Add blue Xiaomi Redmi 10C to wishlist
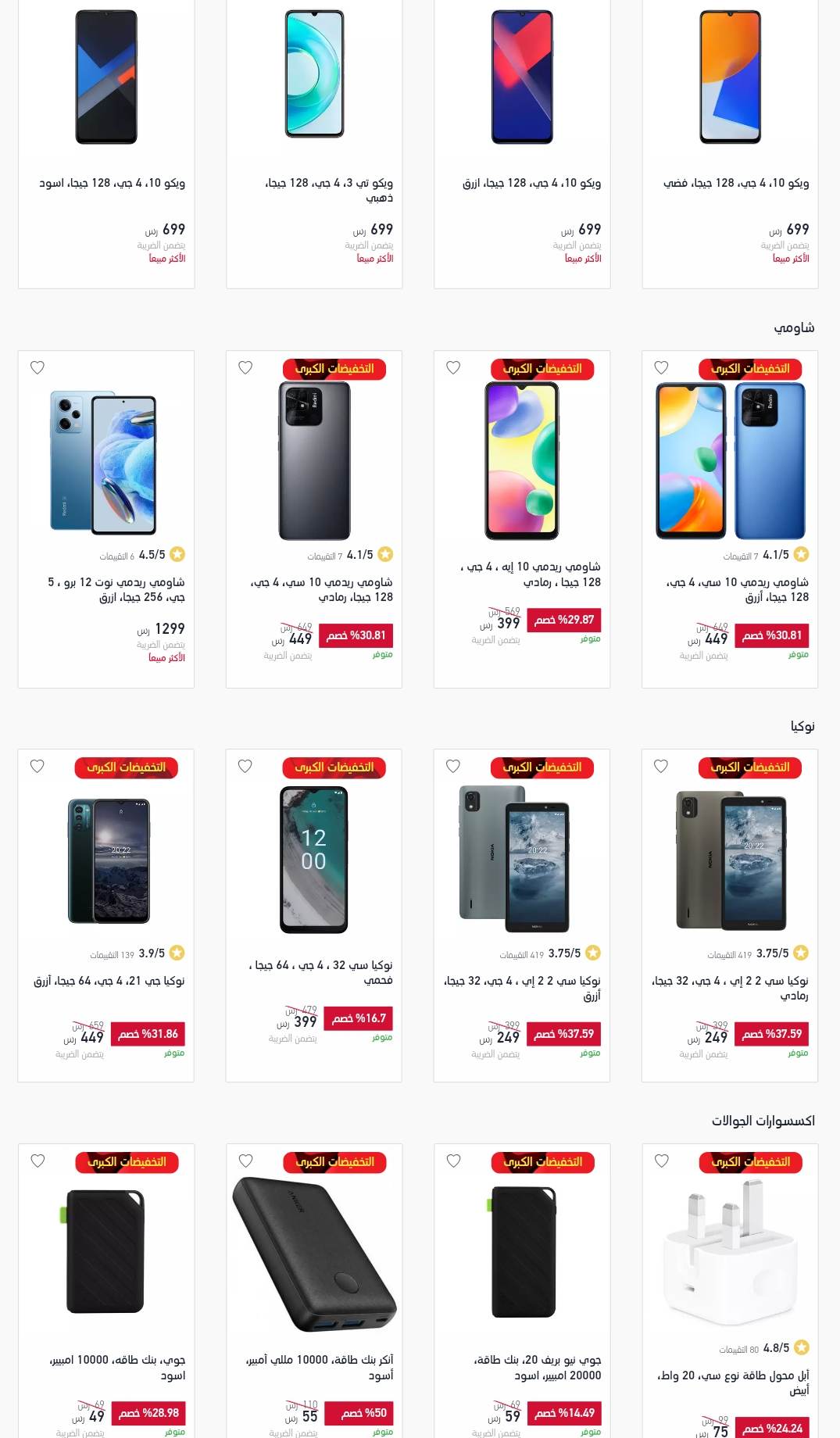840x1438 pixels. pos(661,367)
